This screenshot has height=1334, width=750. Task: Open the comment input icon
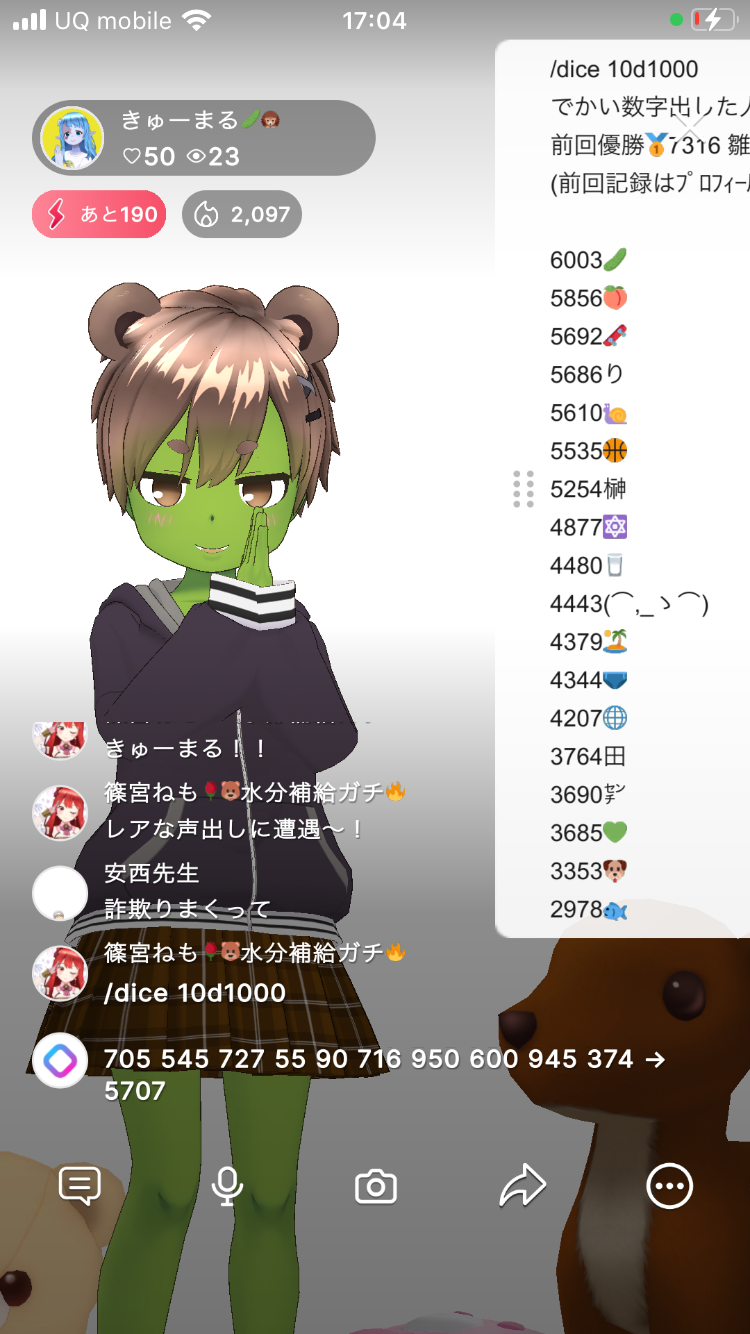coord(80,1186)
